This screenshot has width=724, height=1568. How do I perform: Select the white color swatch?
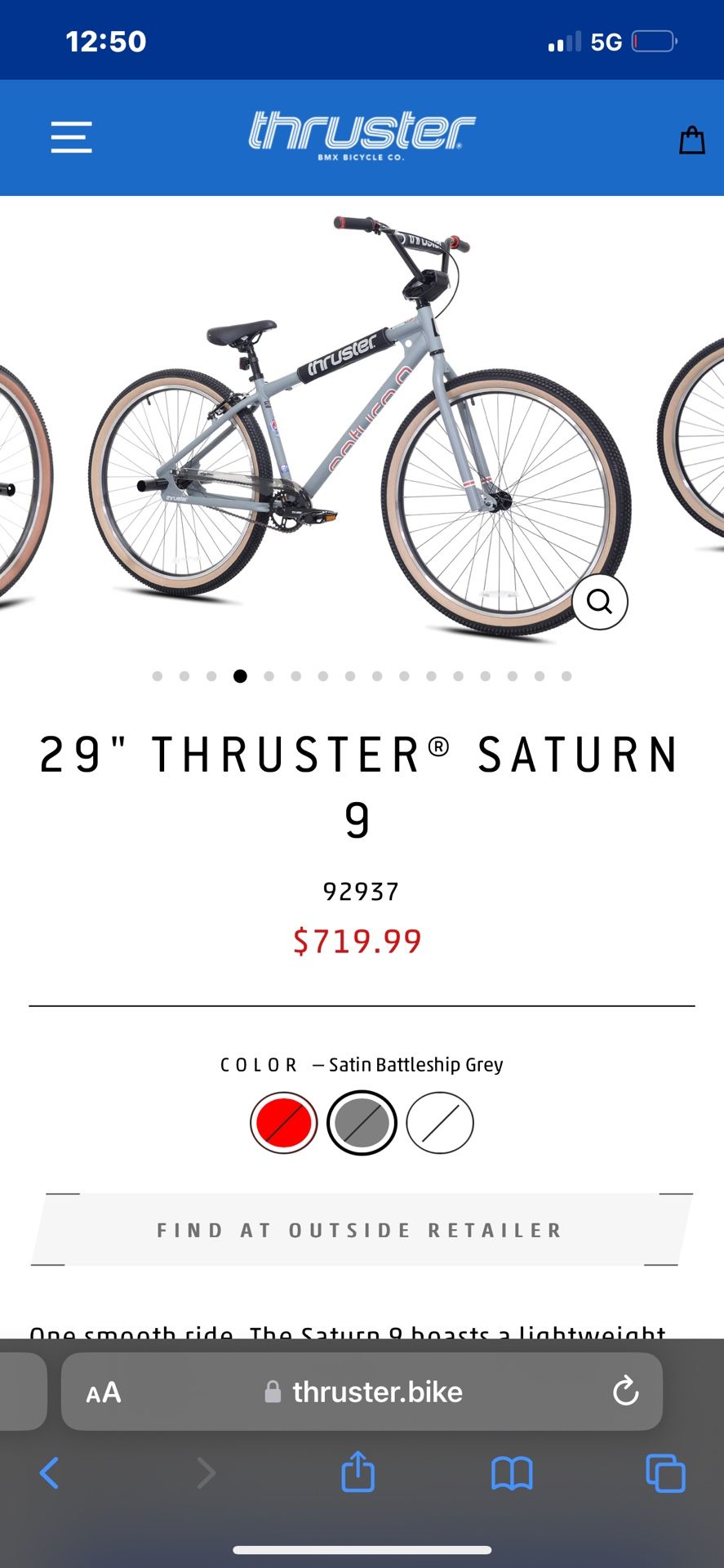pos(440,1122)
